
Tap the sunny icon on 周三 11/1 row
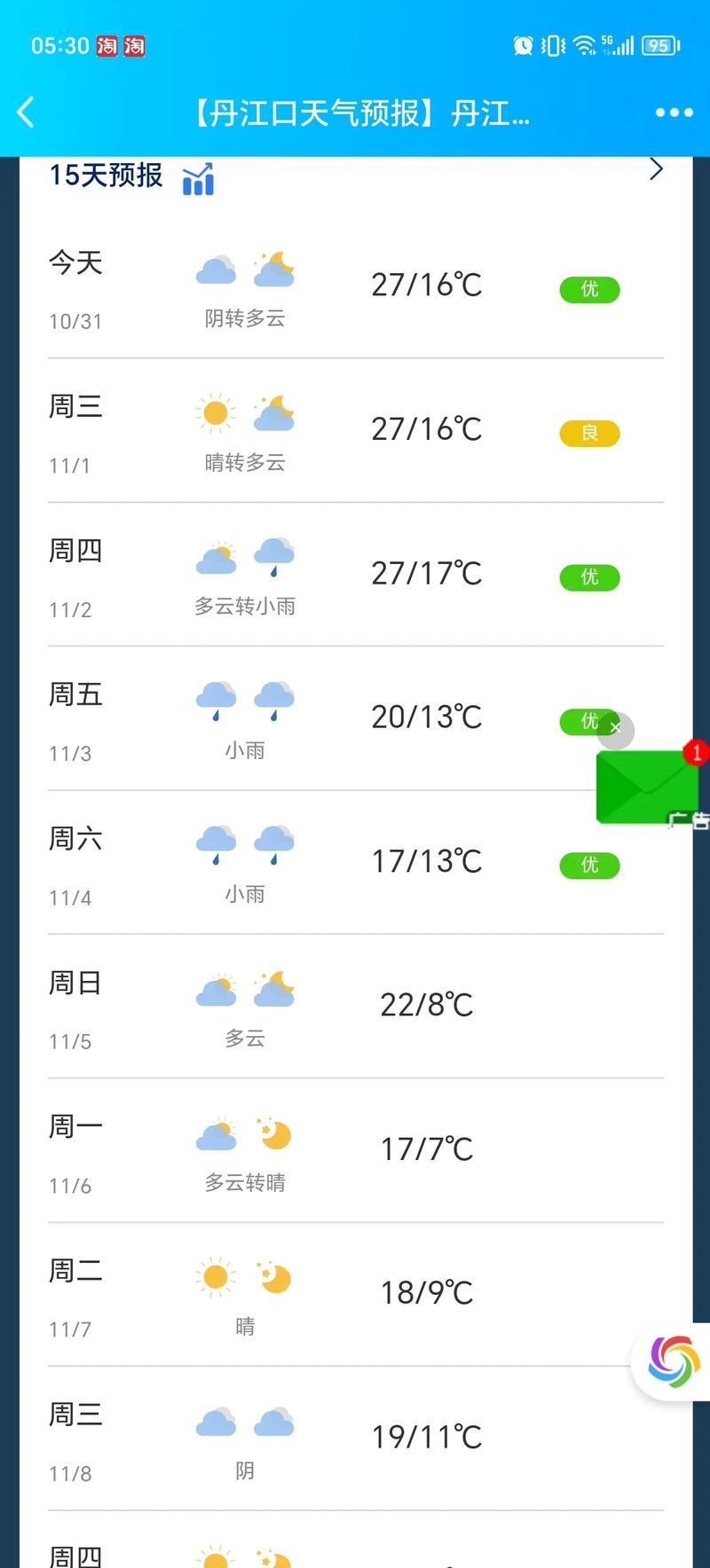tap(216, 412)
